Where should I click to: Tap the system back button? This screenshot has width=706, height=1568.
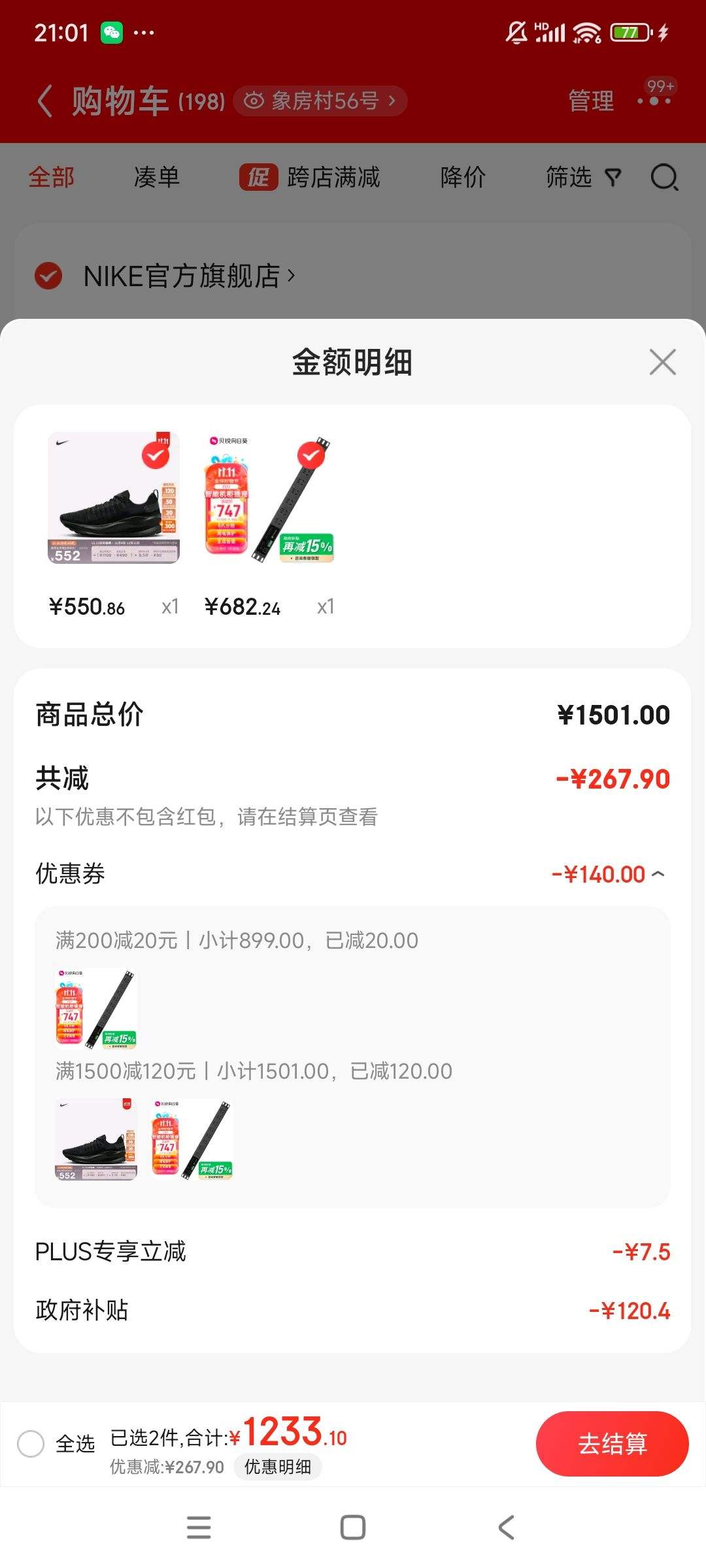[506, 1527]
